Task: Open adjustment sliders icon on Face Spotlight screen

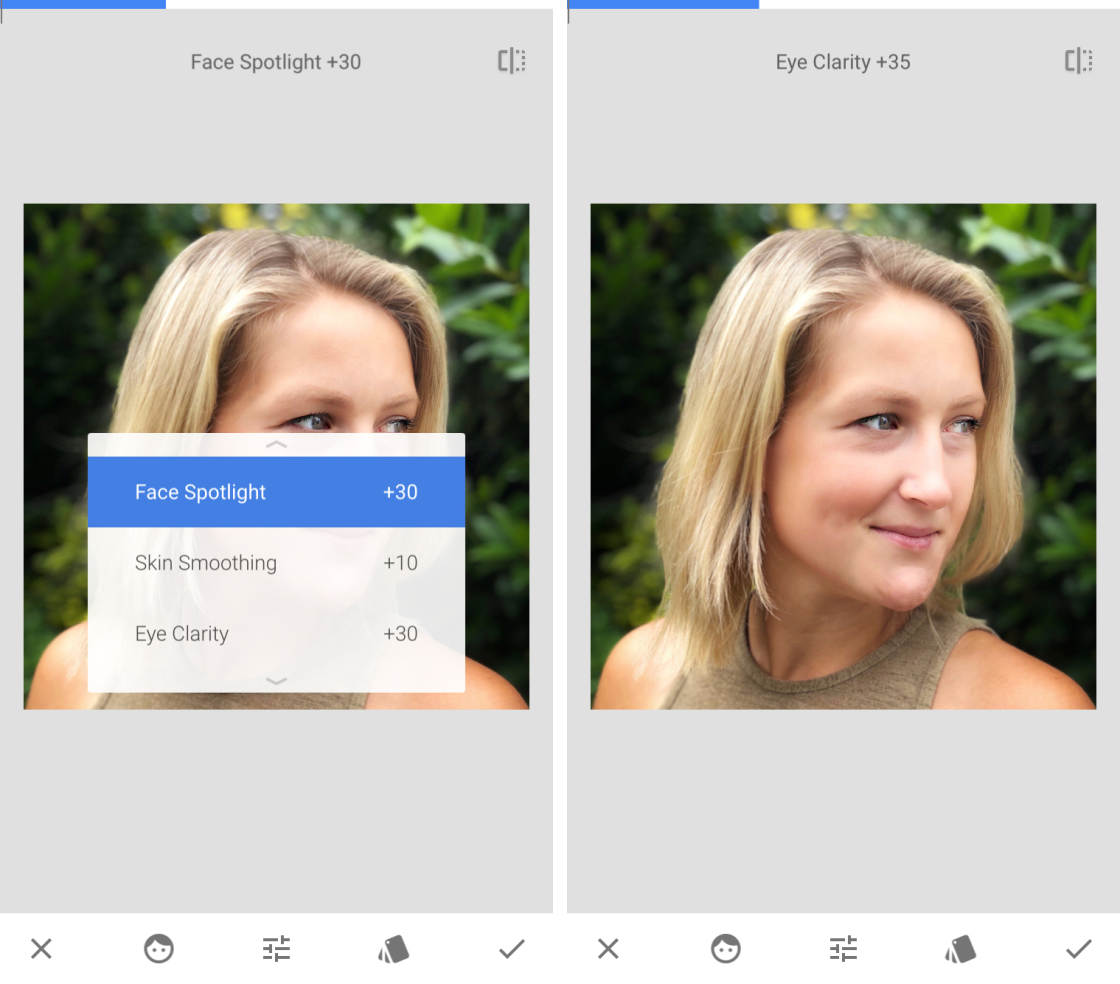Action: click(277, 949)
